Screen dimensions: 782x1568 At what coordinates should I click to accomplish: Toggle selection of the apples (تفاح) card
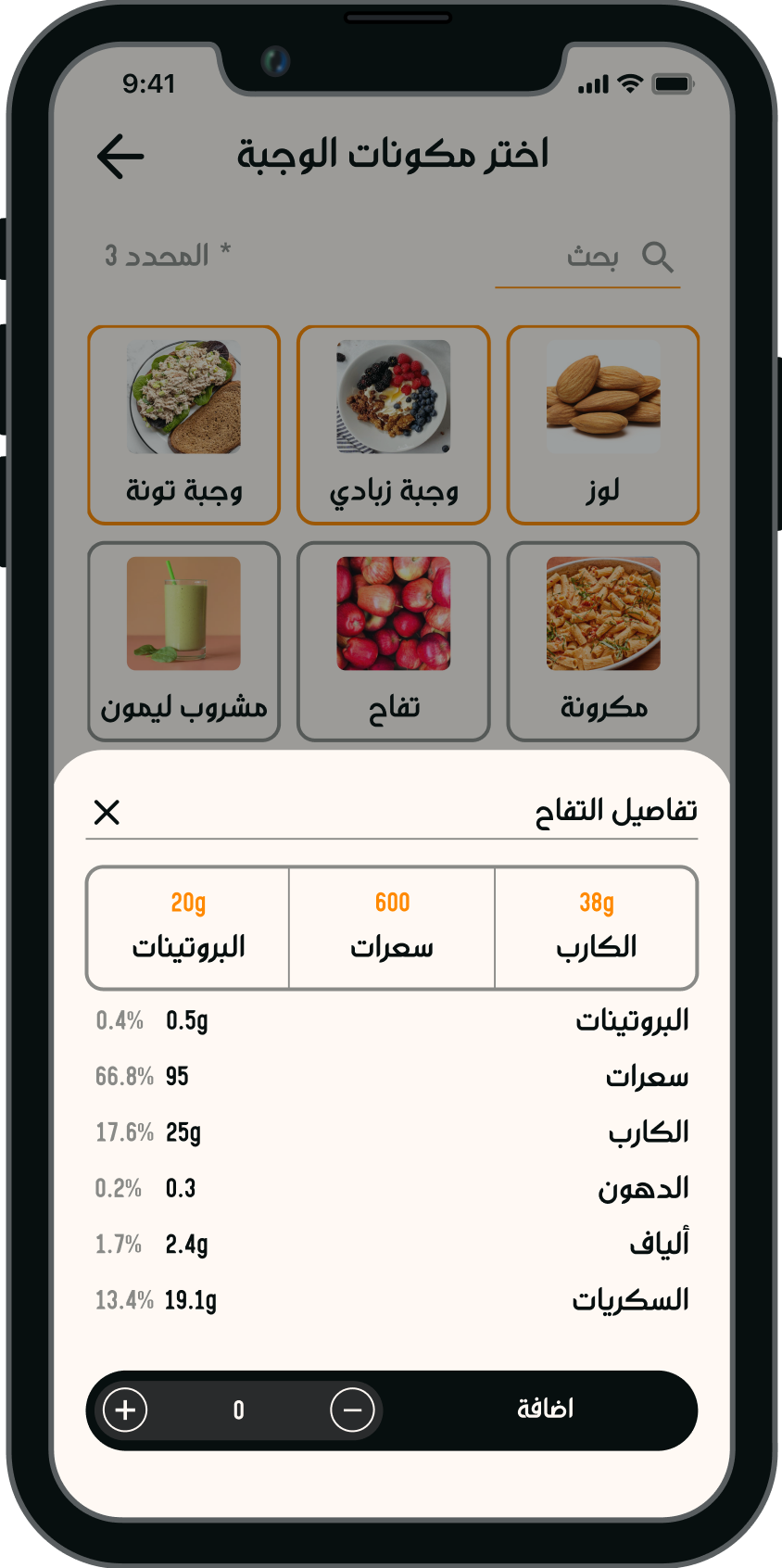click(393, 641)
